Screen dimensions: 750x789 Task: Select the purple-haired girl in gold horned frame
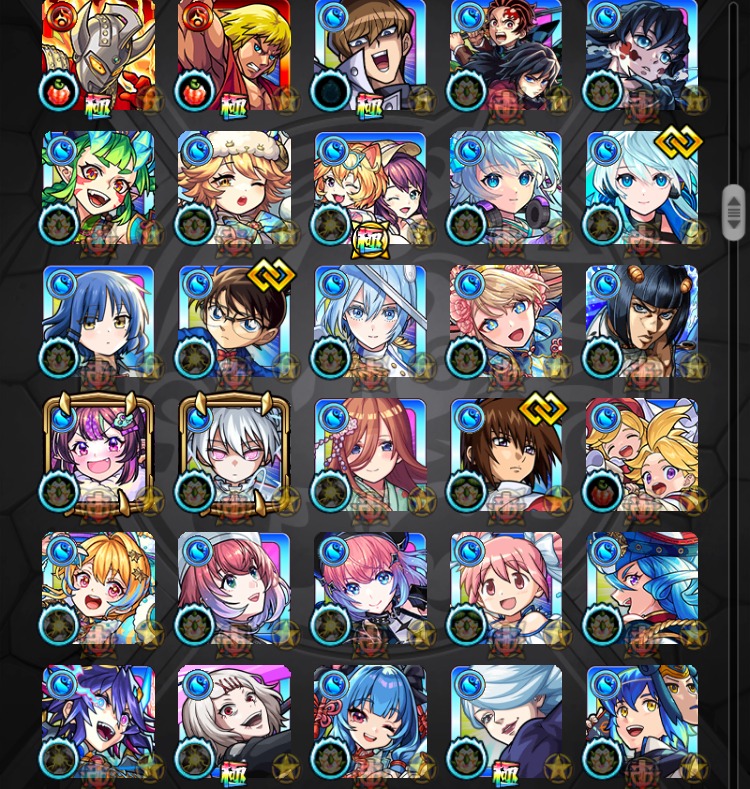pos(98,455)
